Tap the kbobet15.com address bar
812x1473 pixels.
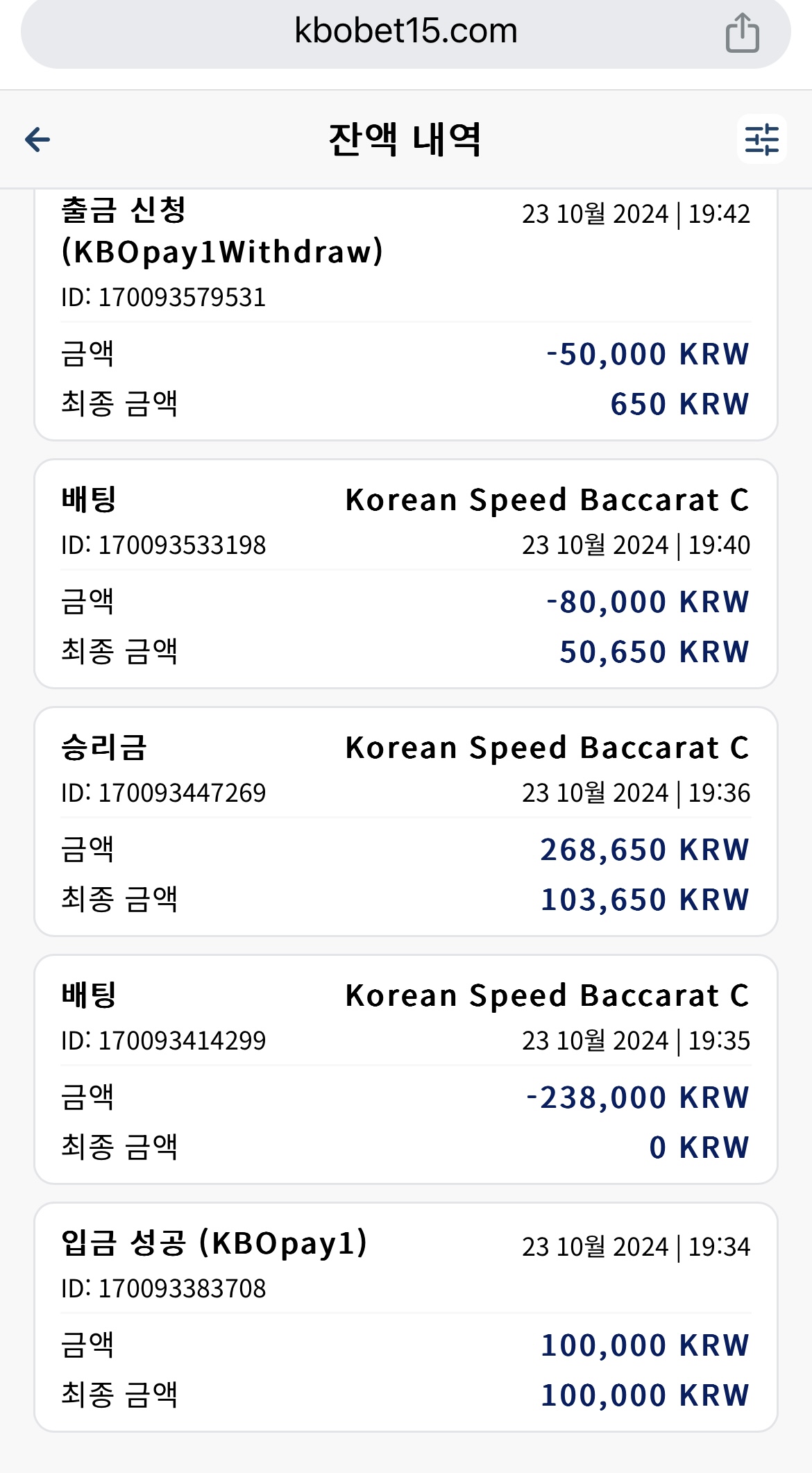pyautogui.click(x=406, y=33)
